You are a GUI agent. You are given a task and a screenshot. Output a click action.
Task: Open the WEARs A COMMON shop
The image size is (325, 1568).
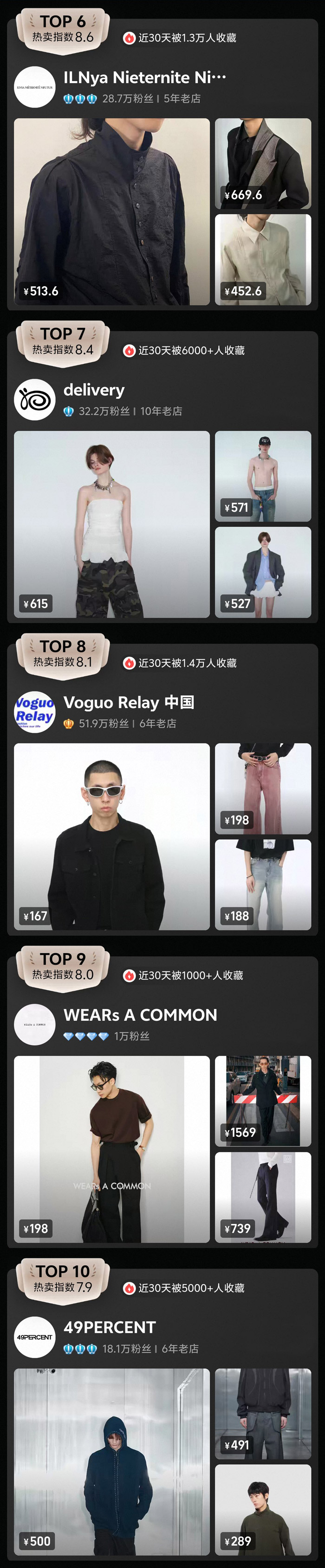140,1015
